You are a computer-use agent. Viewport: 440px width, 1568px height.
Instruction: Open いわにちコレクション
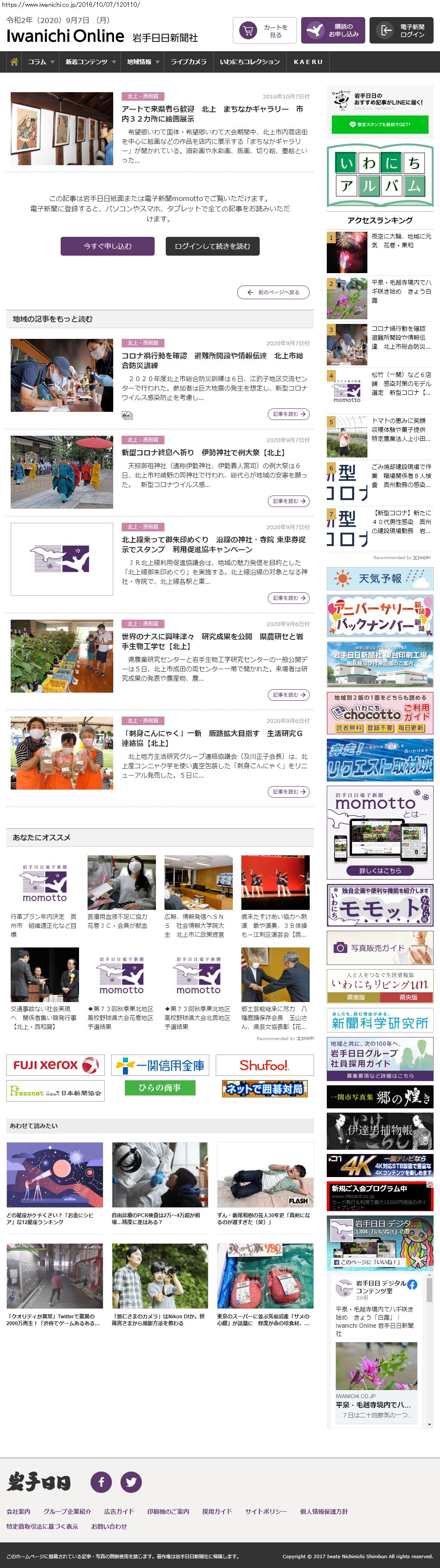[x=250, y=62]
